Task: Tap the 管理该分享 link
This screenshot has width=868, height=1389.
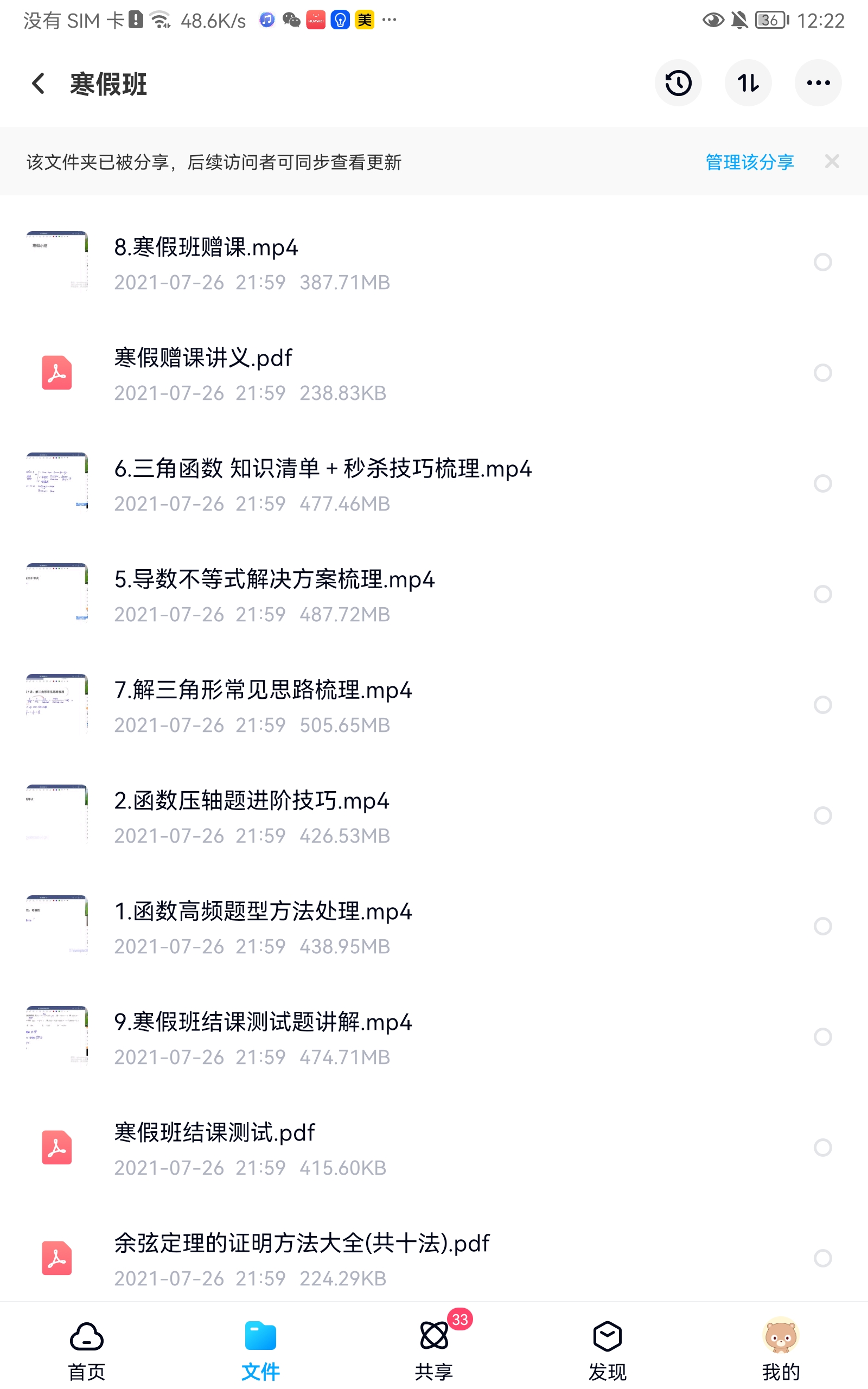Action: pos(749,162)
